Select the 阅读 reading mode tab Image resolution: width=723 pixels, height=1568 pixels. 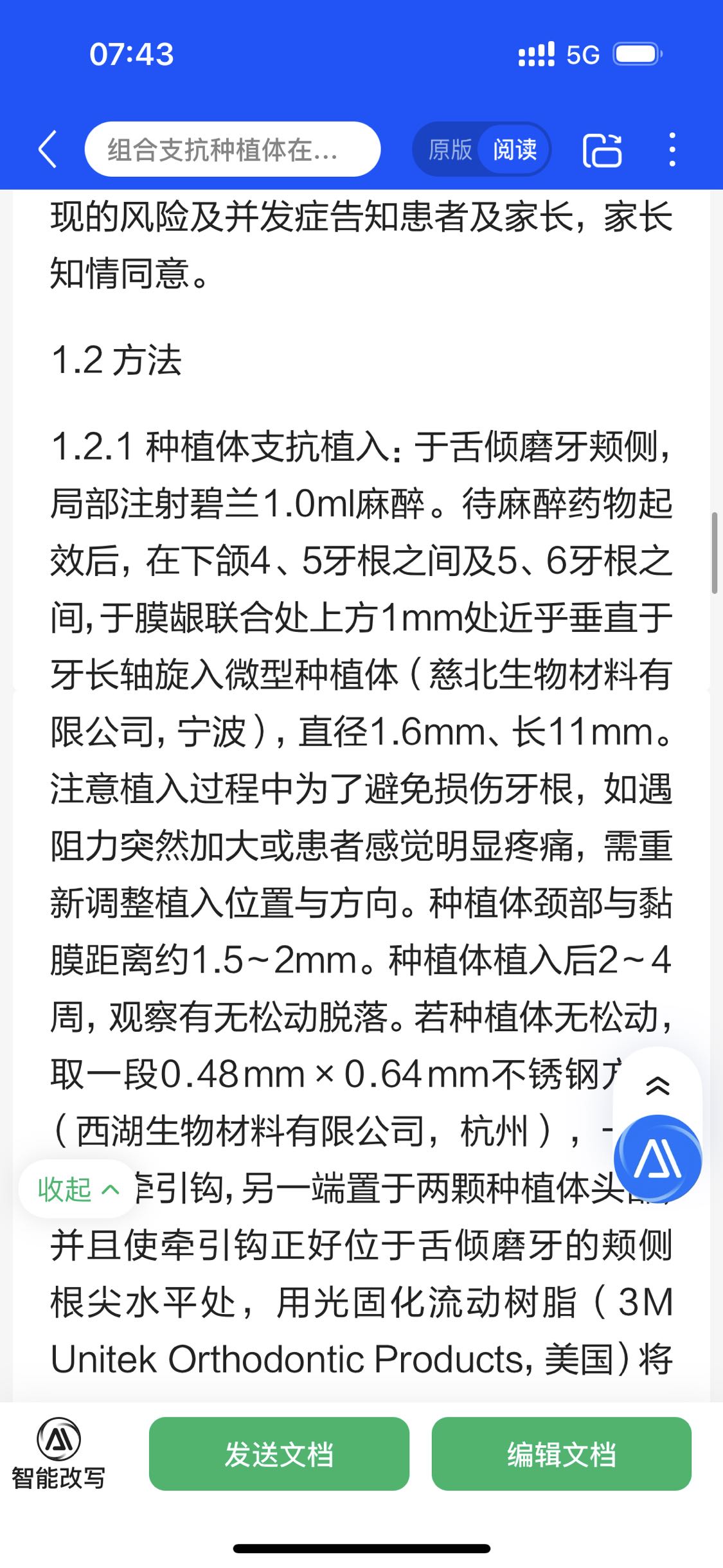point(515,150)
